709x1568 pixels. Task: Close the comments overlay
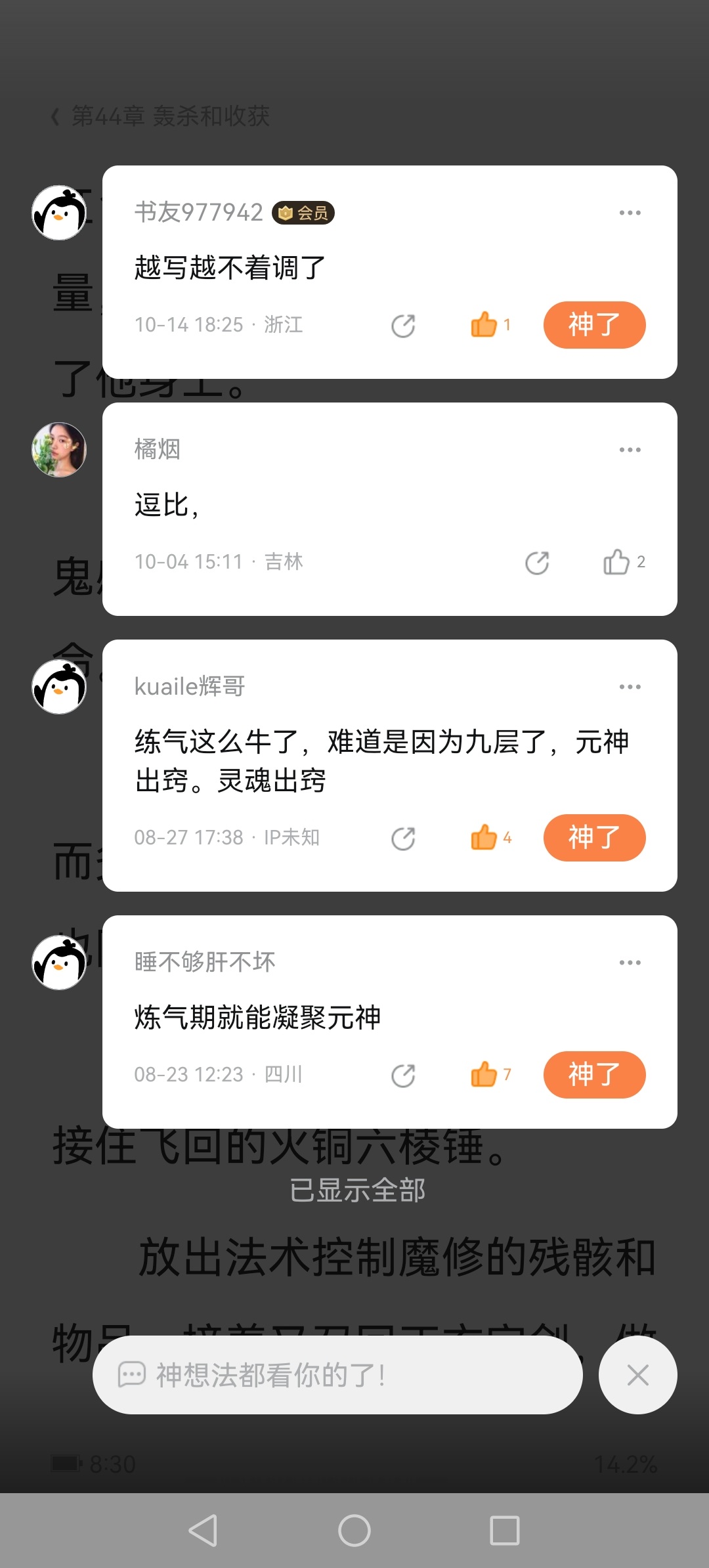point(637,1375)
